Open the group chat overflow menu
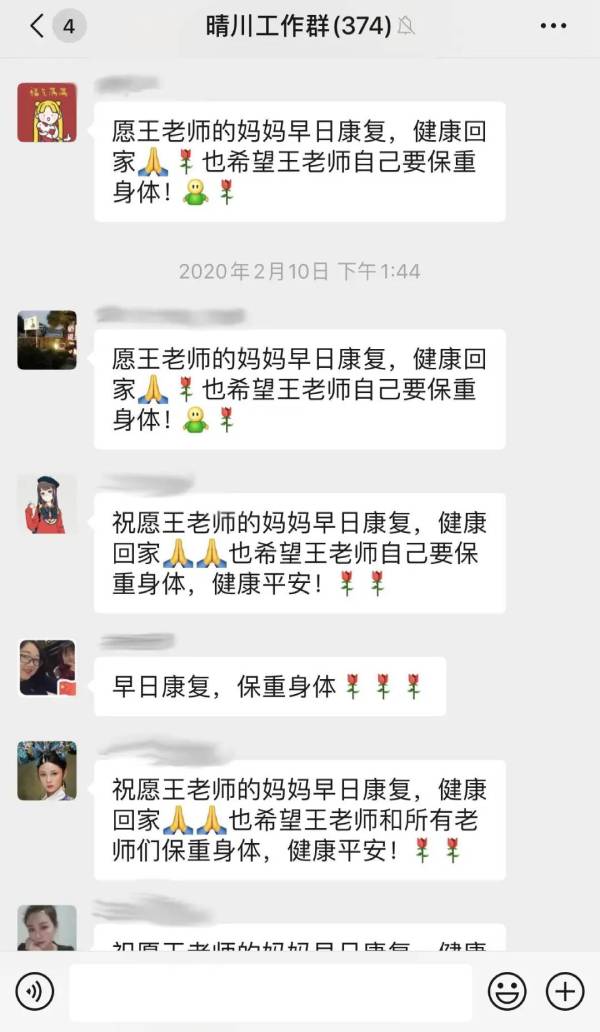The width and height of the screenshot is (600, 1032). click(553, 27)
